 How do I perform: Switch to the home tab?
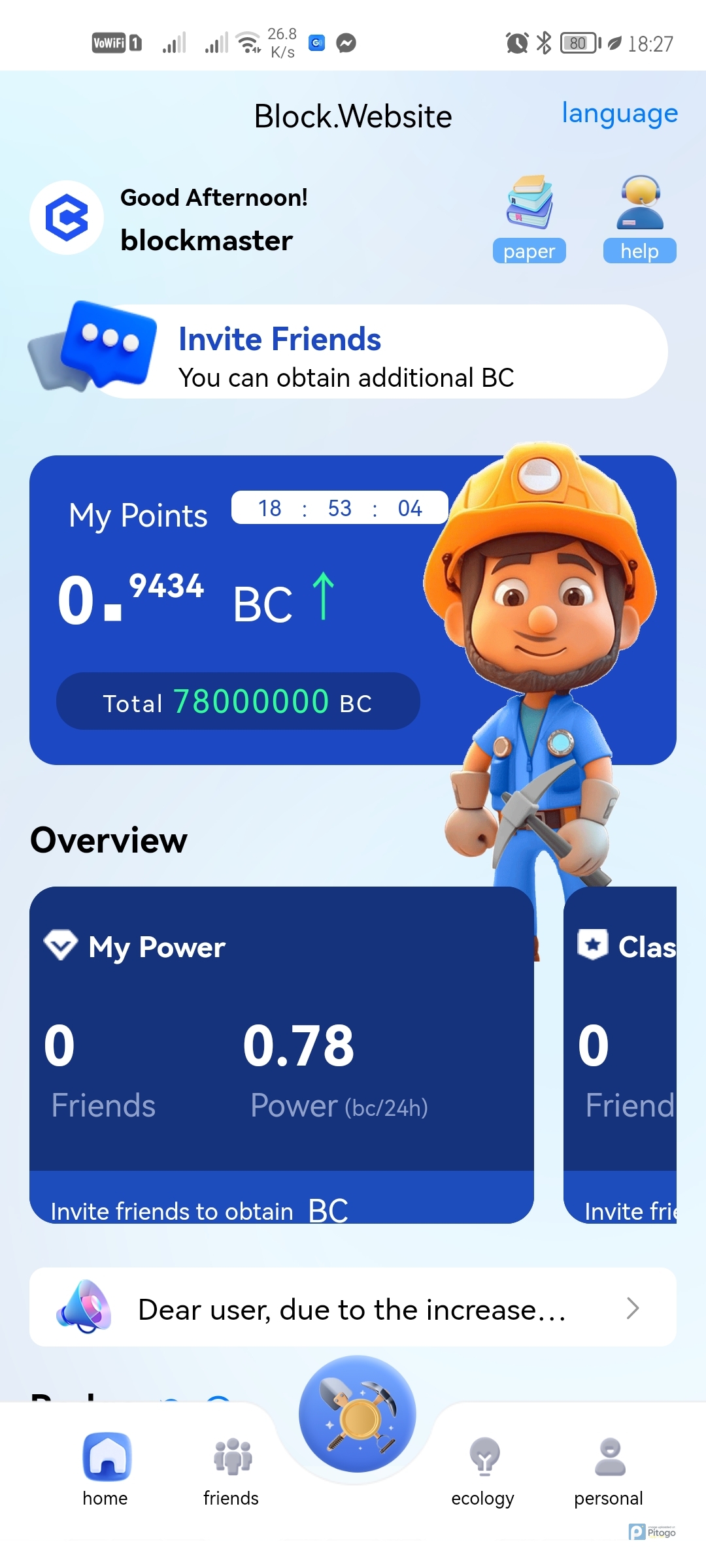pyautogui.click(x=106, y=1470)
